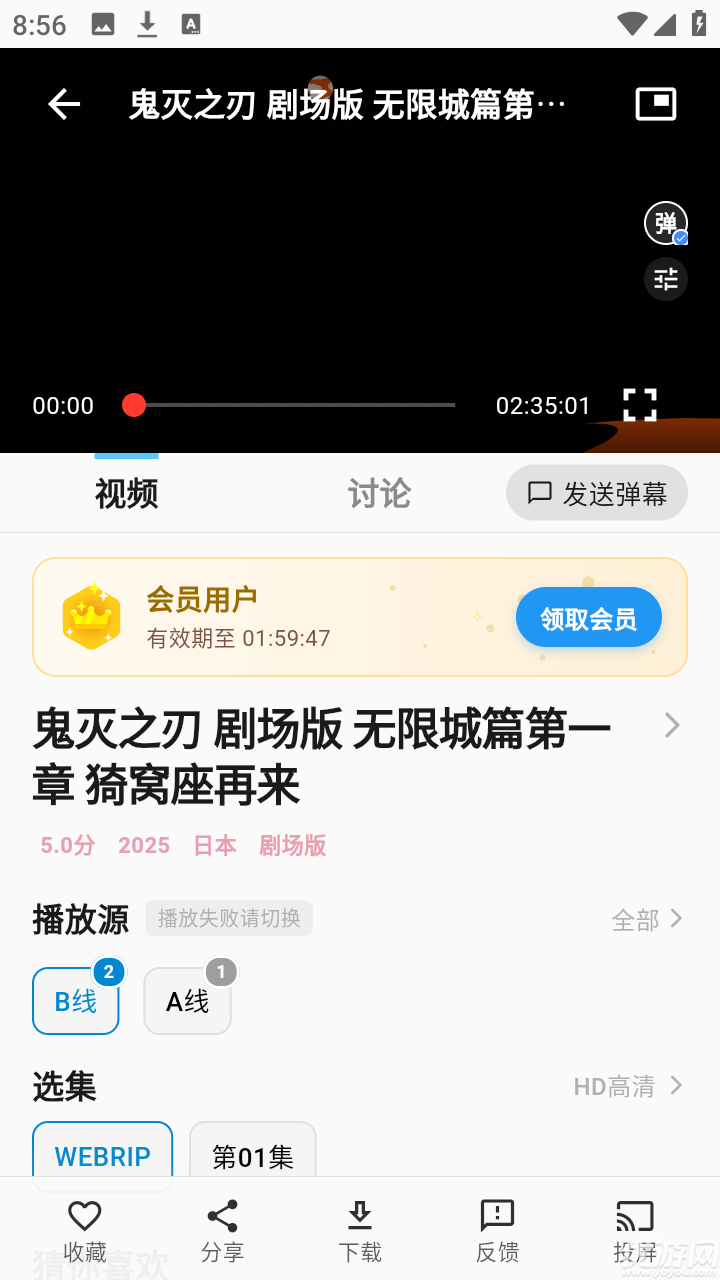Select episode 第01集
Viewport: 720px width, 1280px height.
pos(252,1156)
